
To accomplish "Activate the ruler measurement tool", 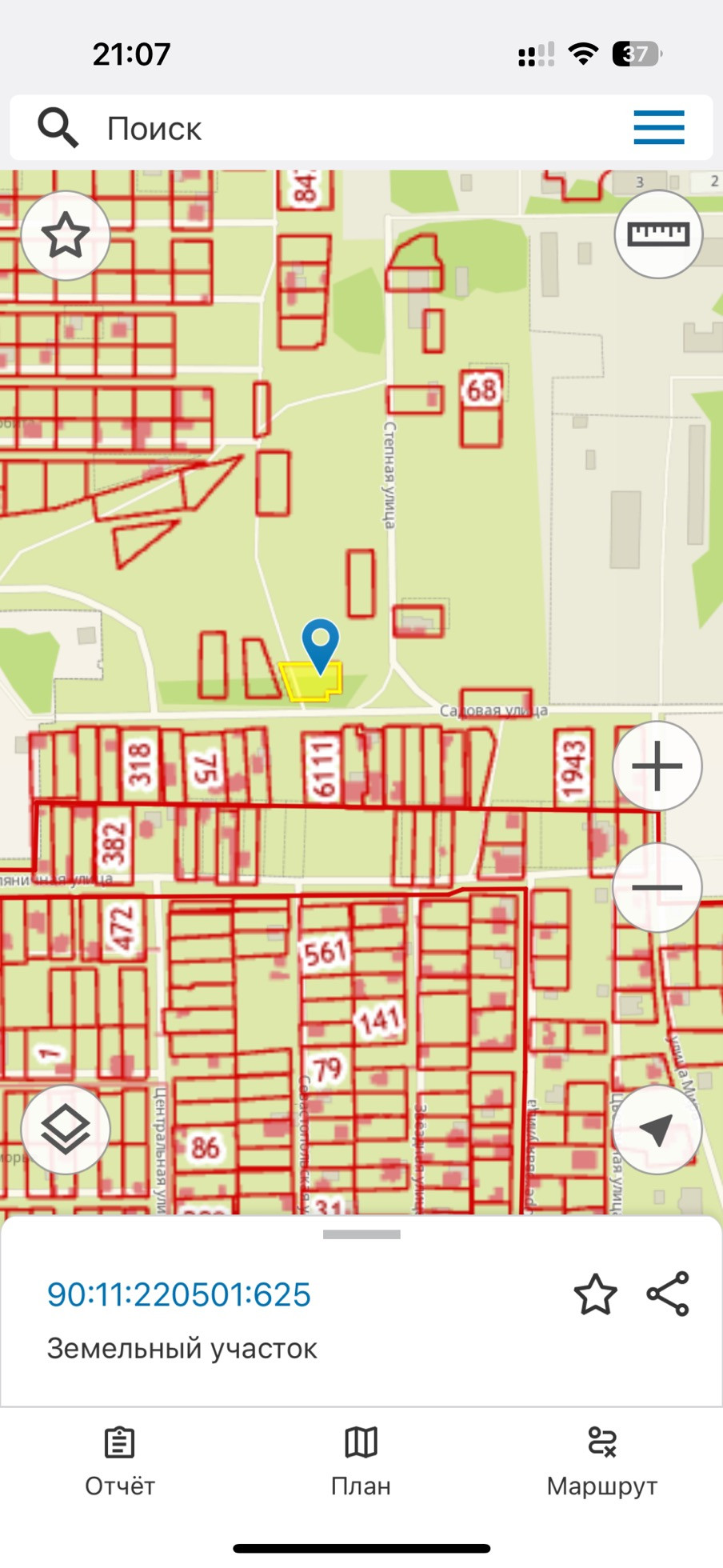I will 657,234.
